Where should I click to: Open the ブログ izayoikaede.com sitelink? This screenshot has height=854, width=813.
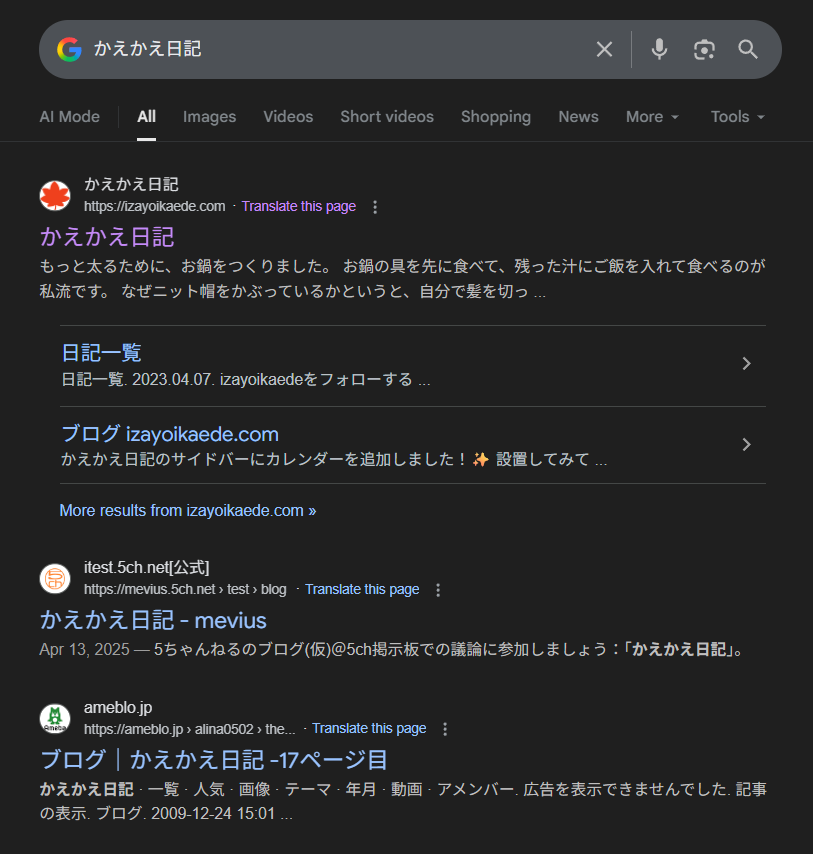(170, 435)
